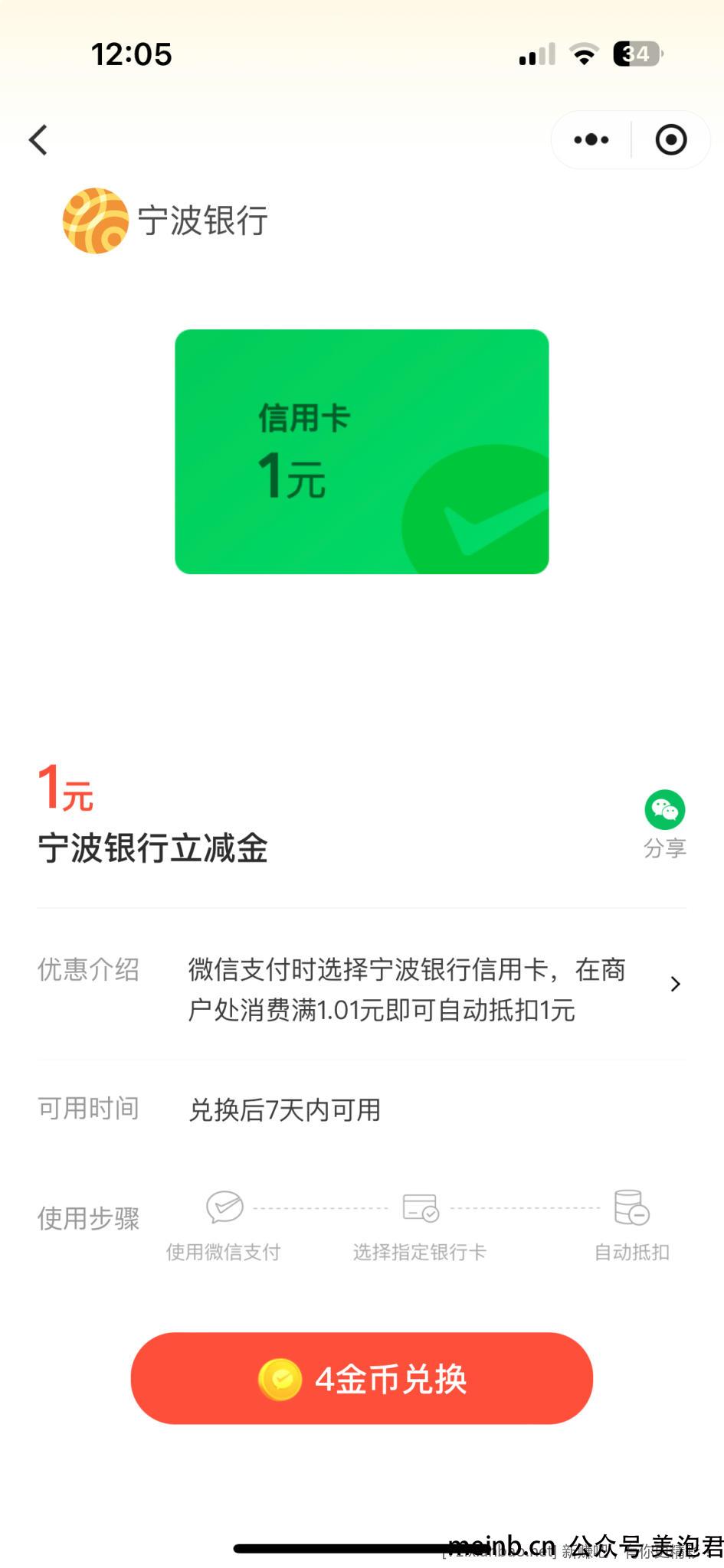
Task: Open the mini program's three-dot menu
Action: [591, 140]
